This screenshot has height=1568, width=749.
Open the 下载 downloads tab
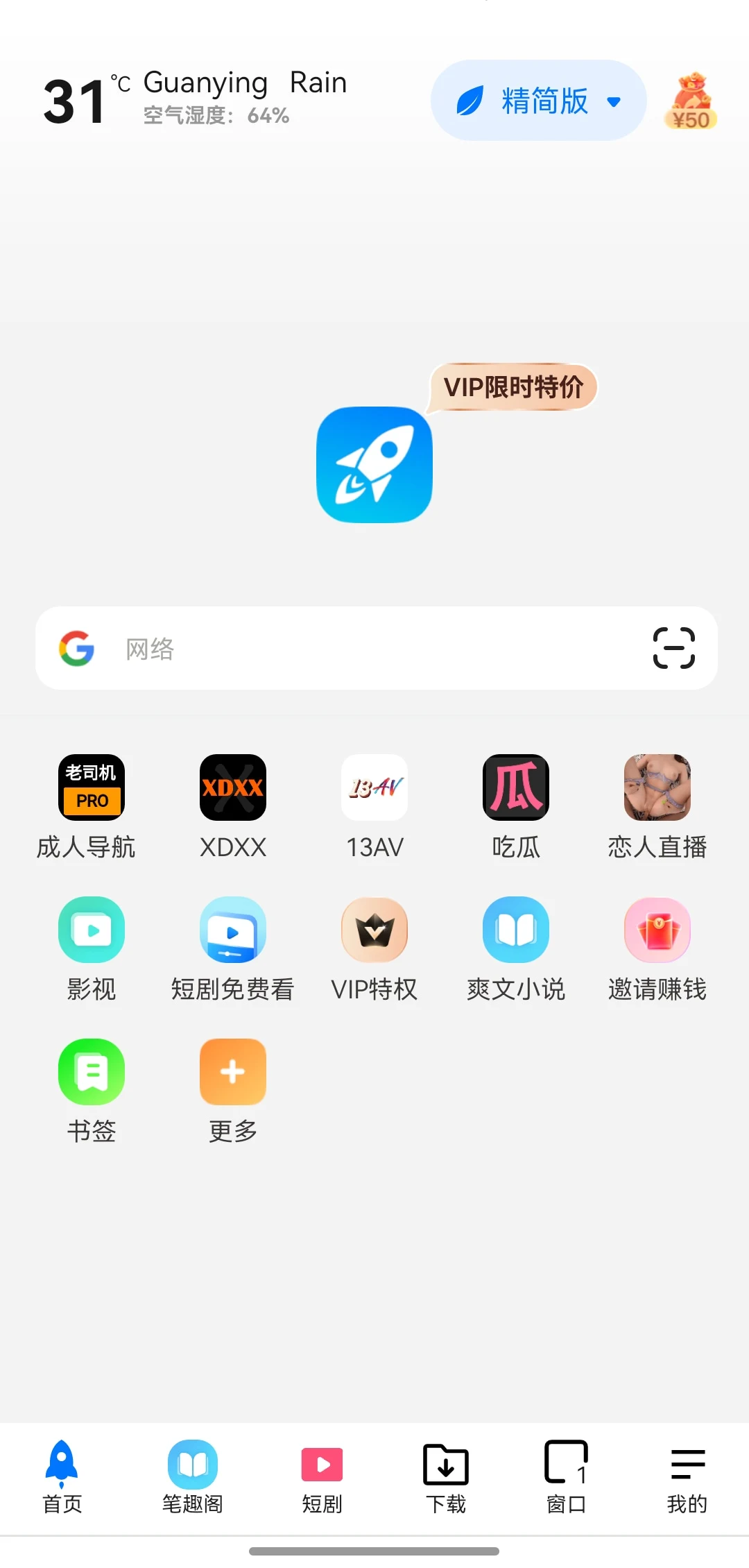(x=445, y=1477)
